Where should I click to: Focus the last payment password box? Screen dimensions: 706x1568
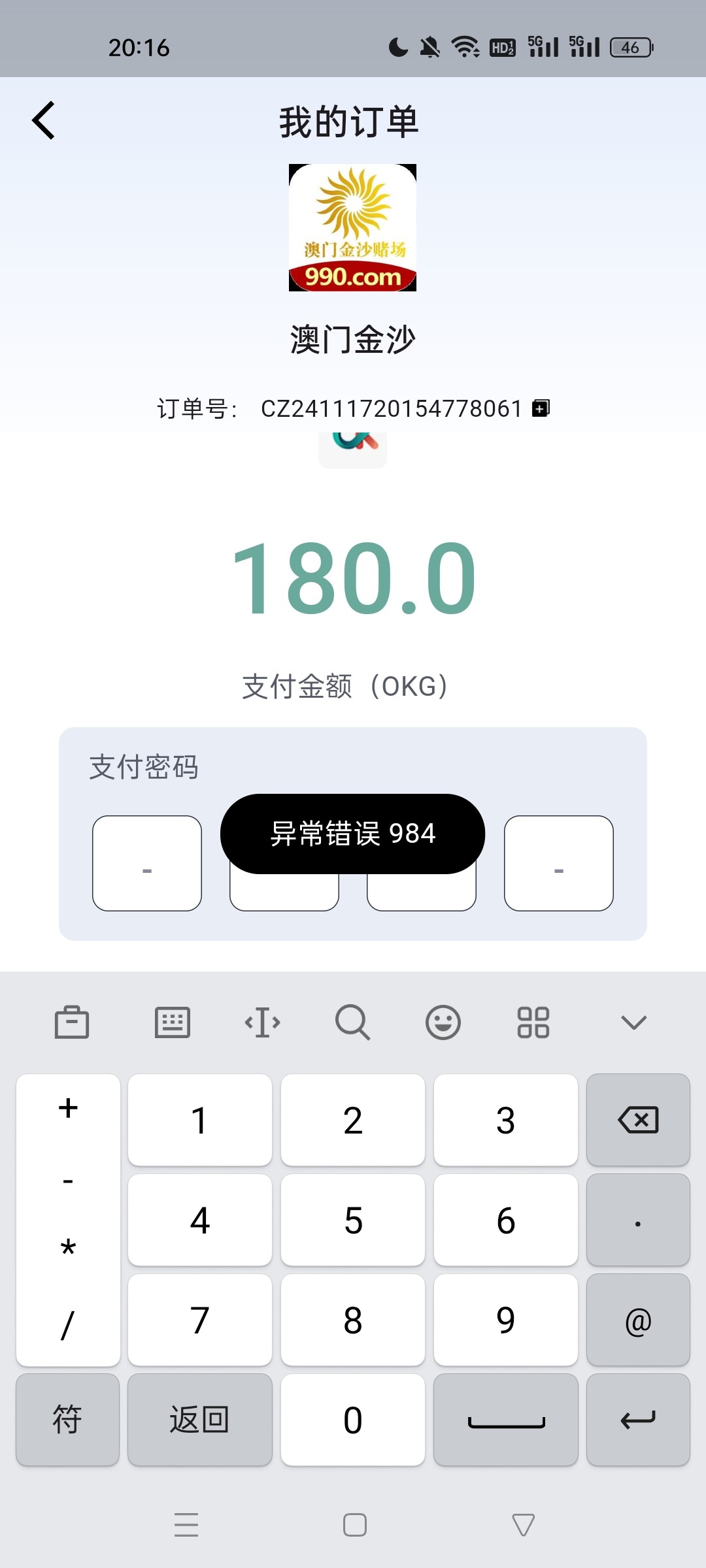click(x=559, y=863)
